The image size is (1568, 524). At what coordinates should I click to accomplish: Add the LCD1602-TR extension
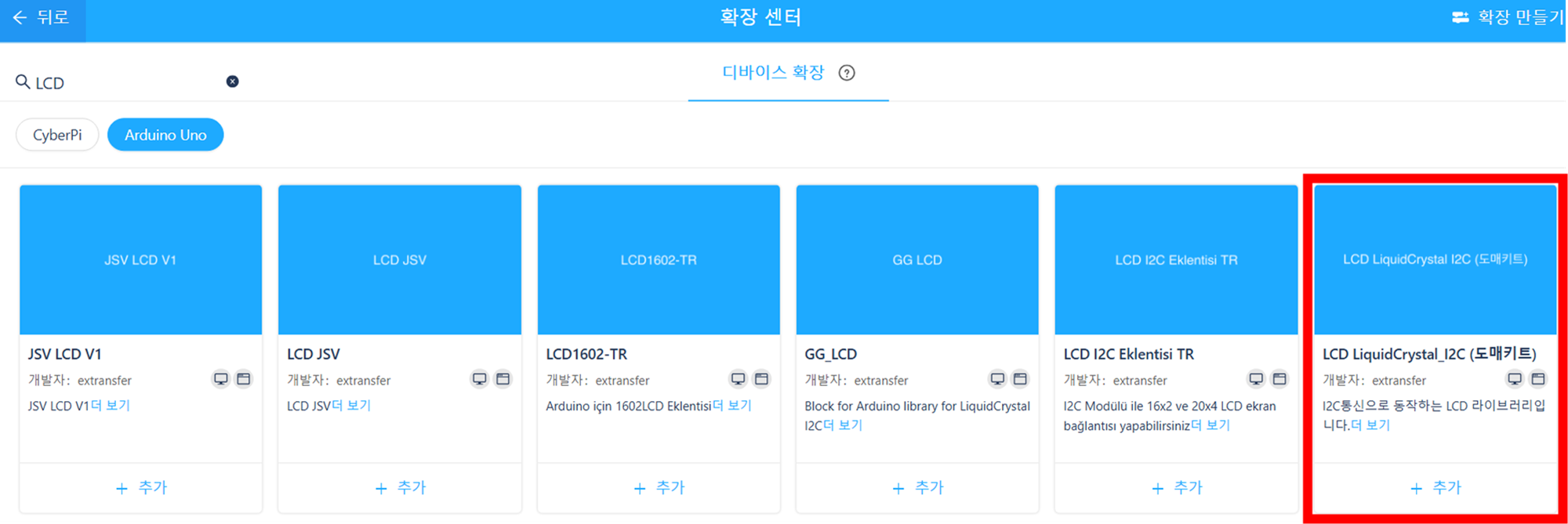(659, 487)
